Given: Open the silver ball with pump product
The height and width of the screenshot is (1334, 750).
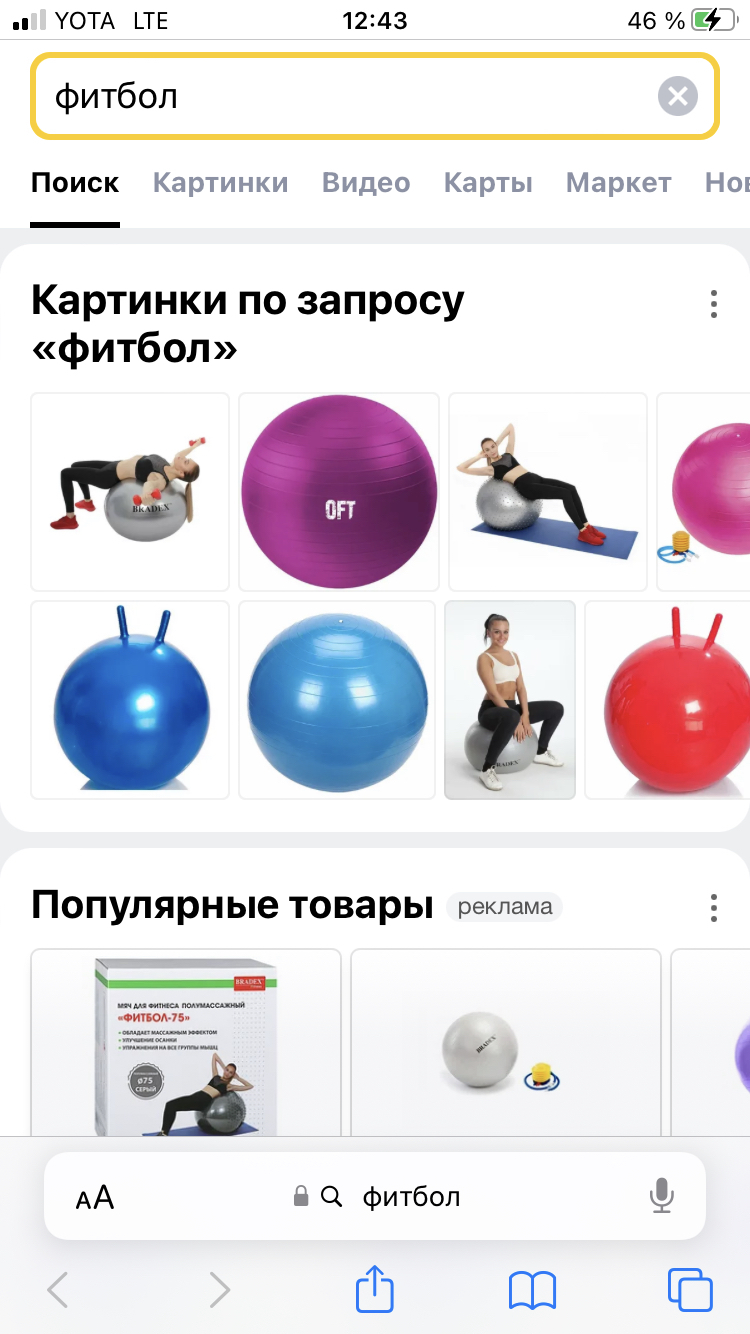Looking at the screenshot, I should click(506, 1043).
